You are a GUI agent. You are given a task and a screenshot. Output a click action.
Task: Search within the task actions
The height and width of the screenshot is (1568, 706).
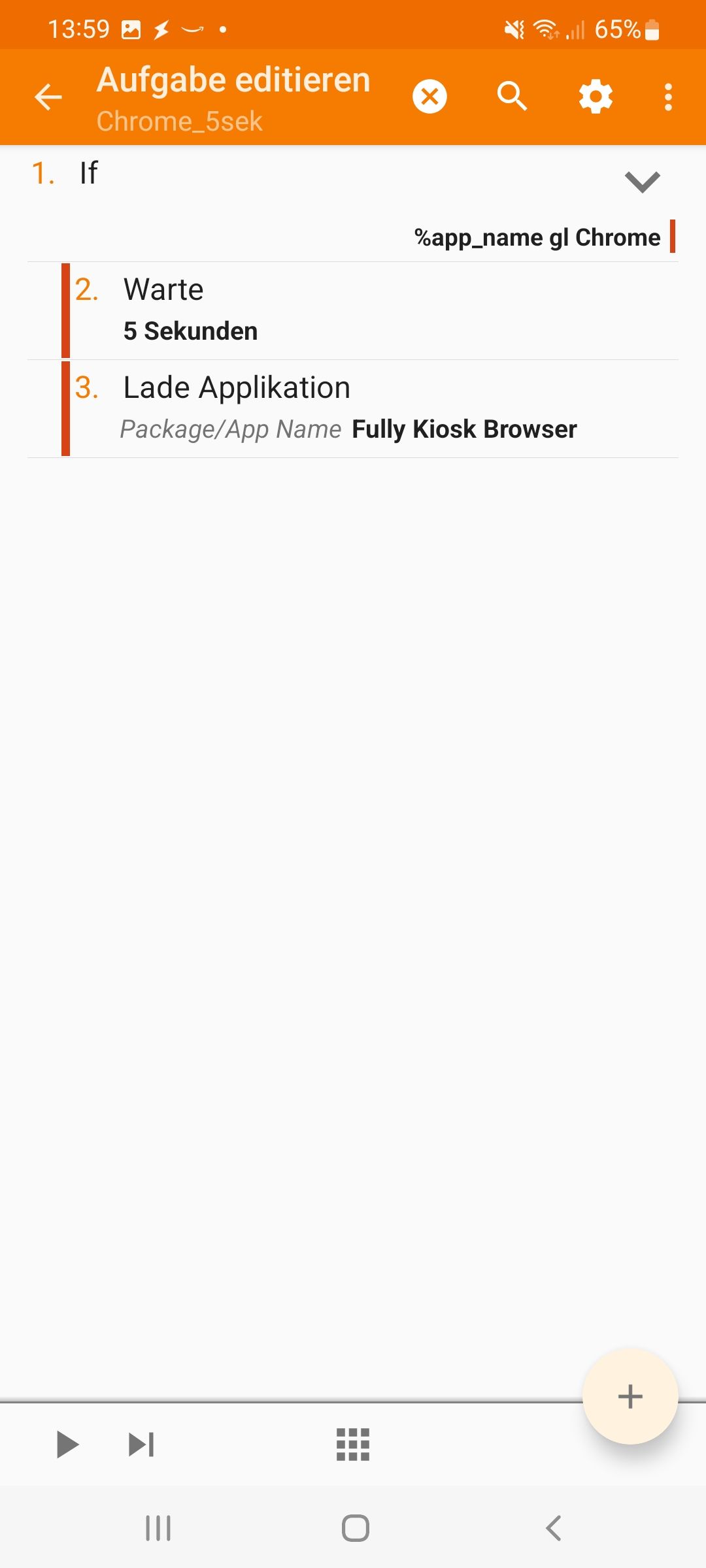coord(512,97)
